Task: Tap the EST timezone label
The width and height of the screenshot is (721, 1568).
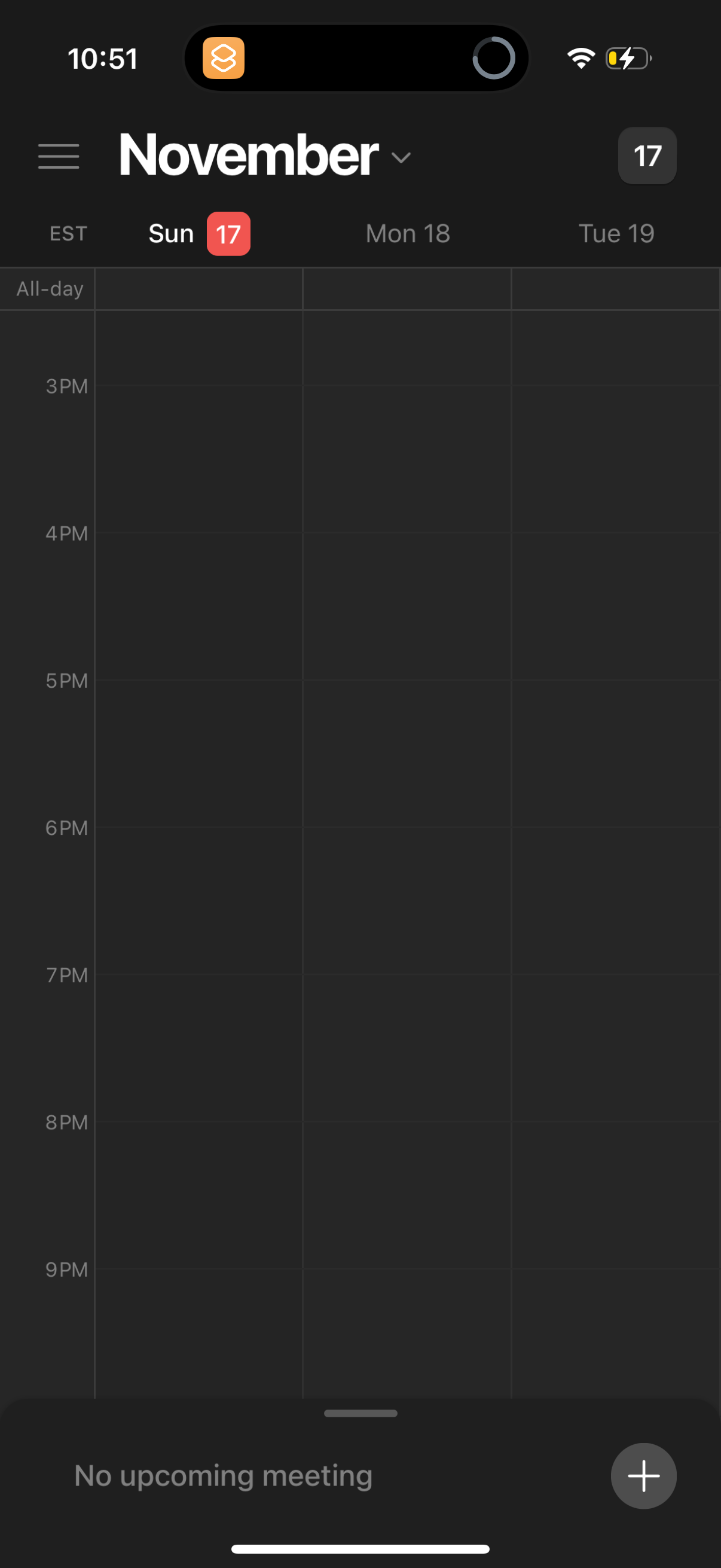Action: click(68, 233)
